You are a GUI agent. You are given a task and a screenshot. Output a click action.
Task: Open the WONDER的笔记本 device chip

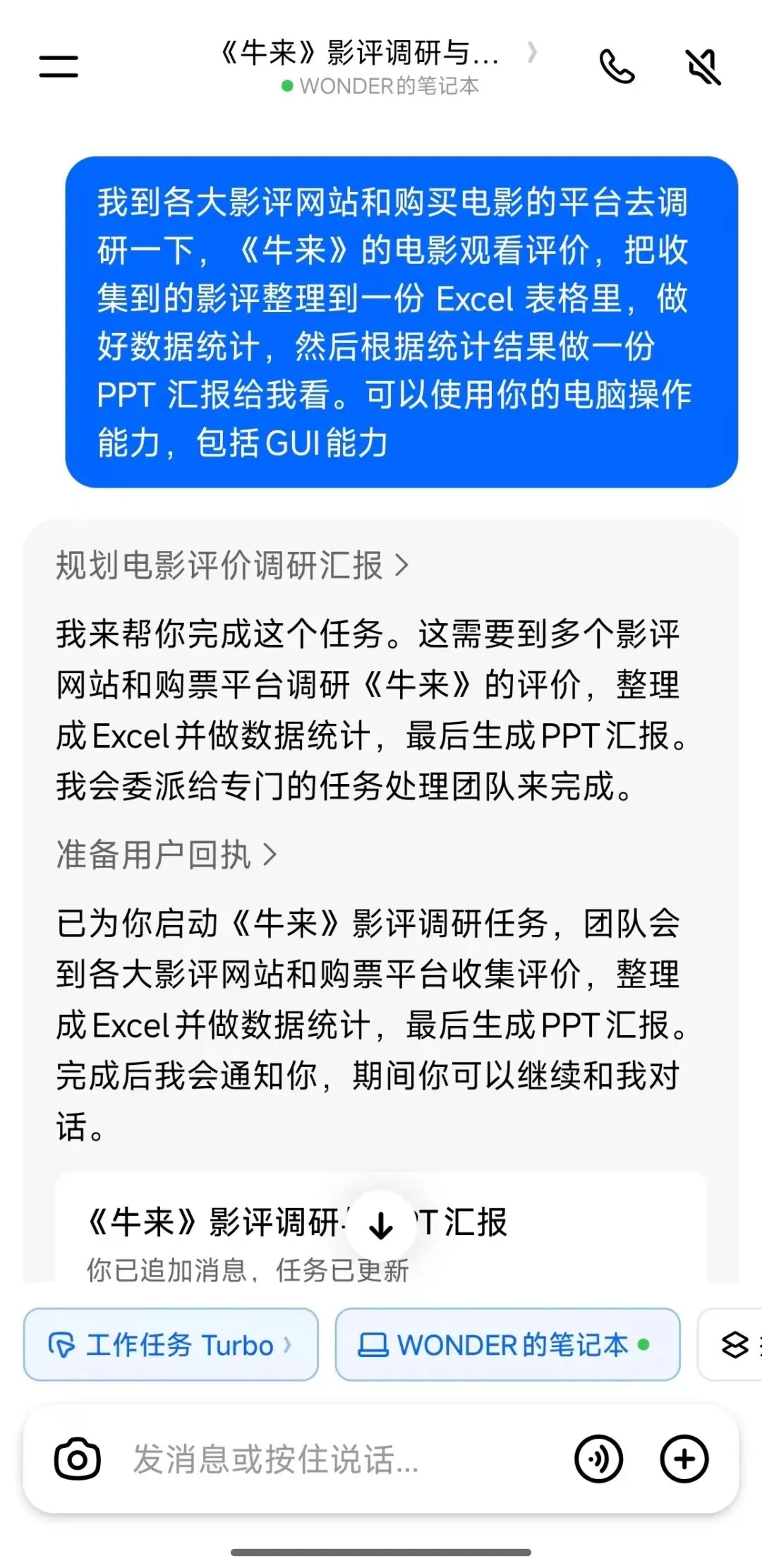(x=507, y=1344)
